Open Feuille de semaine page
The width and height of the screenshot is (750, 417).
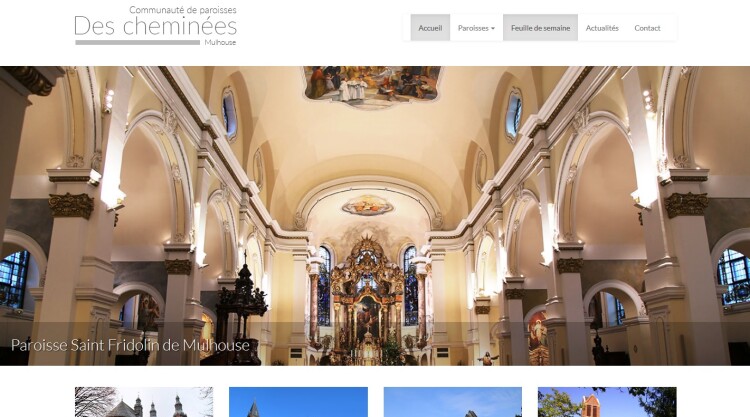tap(540, 28)
